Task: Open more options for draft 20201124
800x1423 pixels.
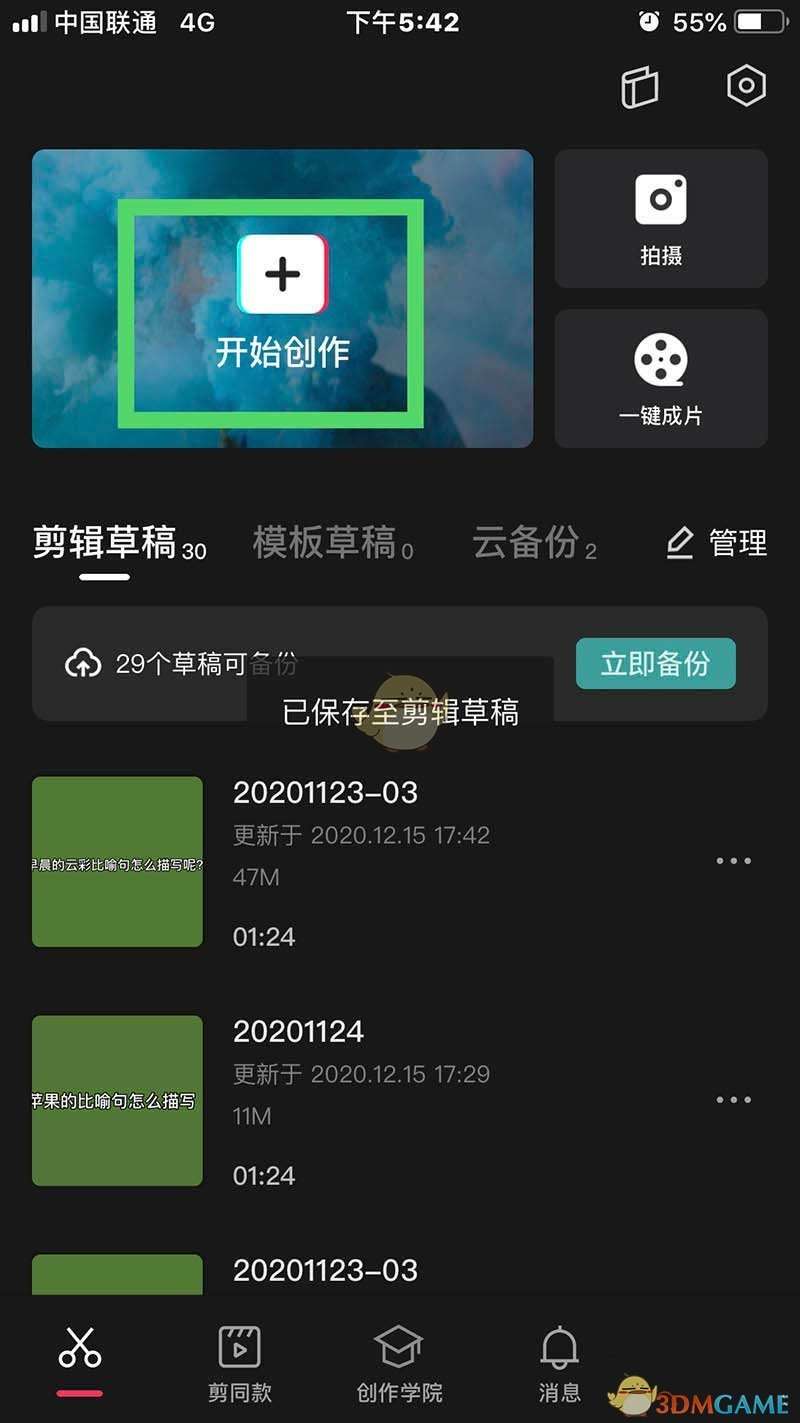Action: (x=733, y=1100)
